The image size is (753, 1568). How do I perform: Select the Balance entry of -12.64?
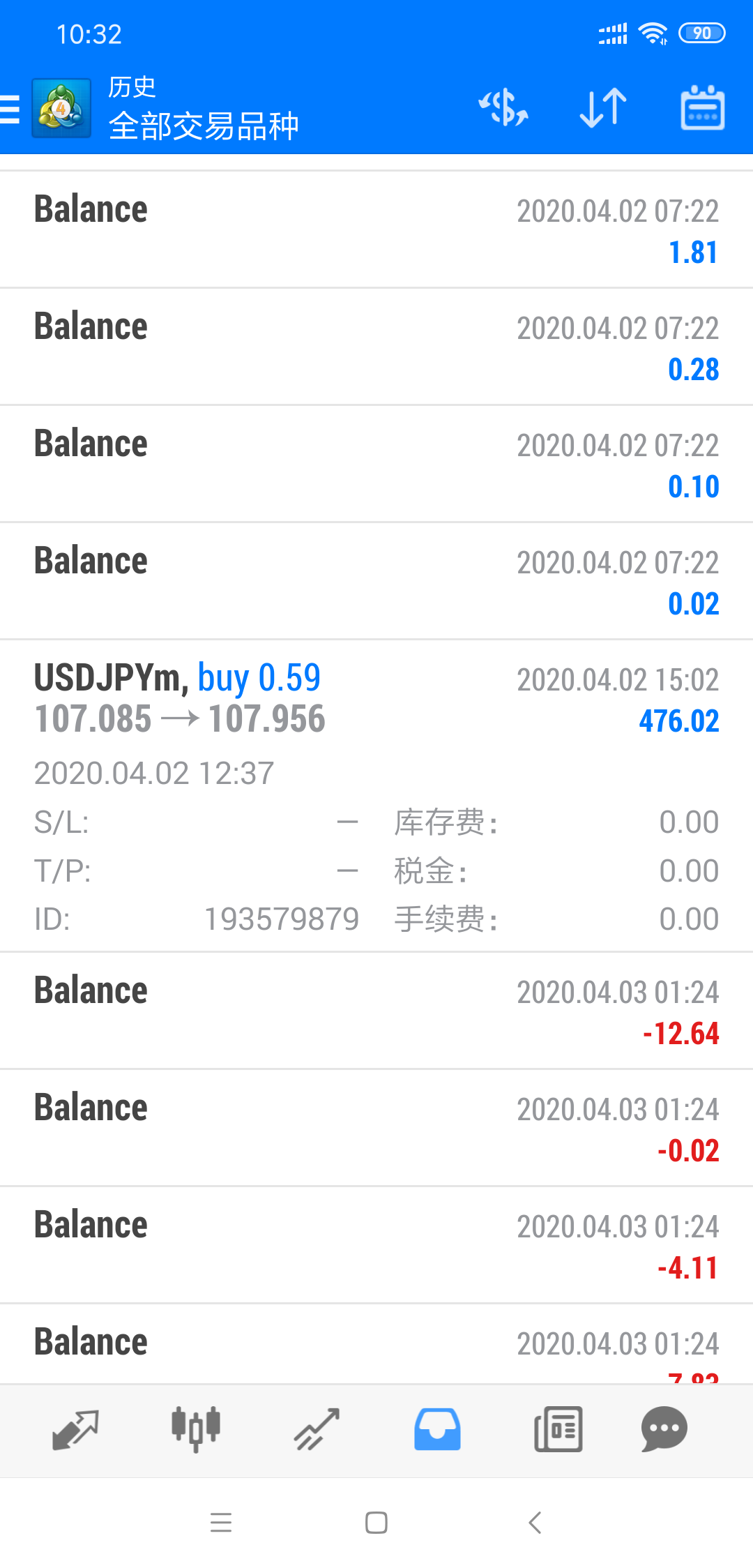376,1011
